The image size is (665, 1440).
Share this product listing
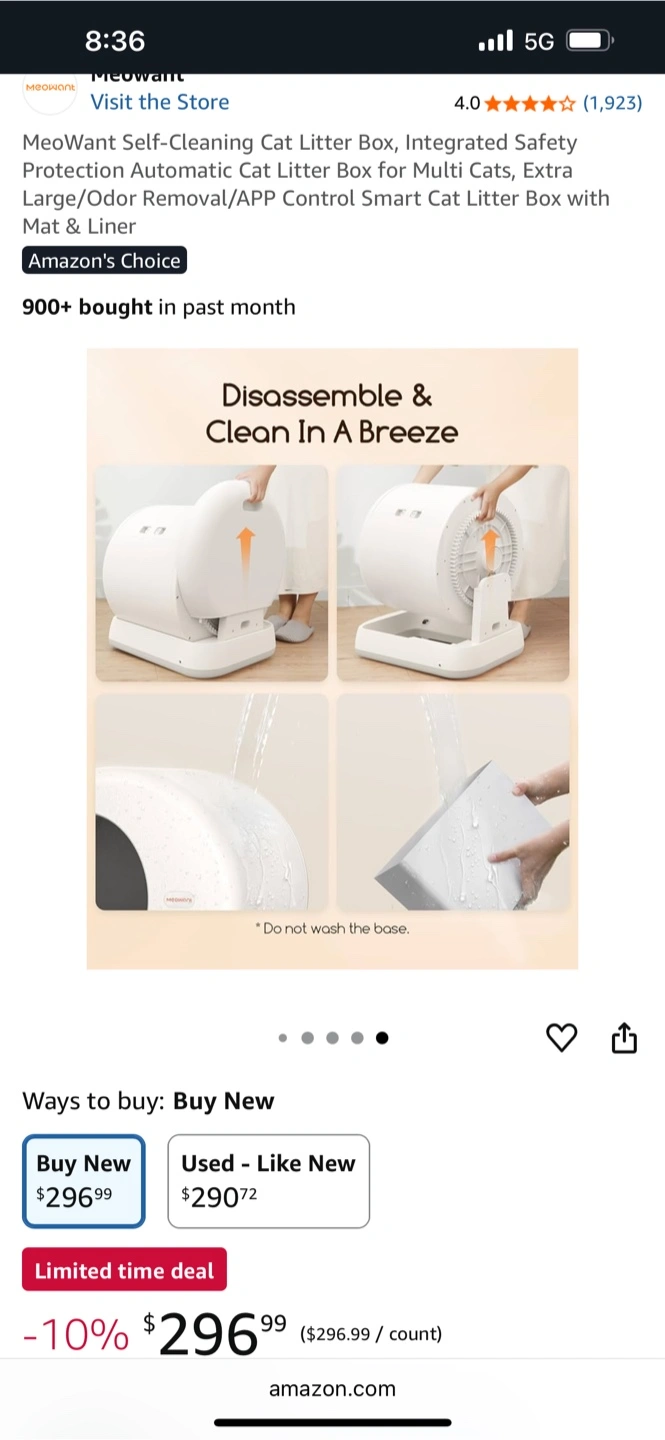tap(624, 1038)
